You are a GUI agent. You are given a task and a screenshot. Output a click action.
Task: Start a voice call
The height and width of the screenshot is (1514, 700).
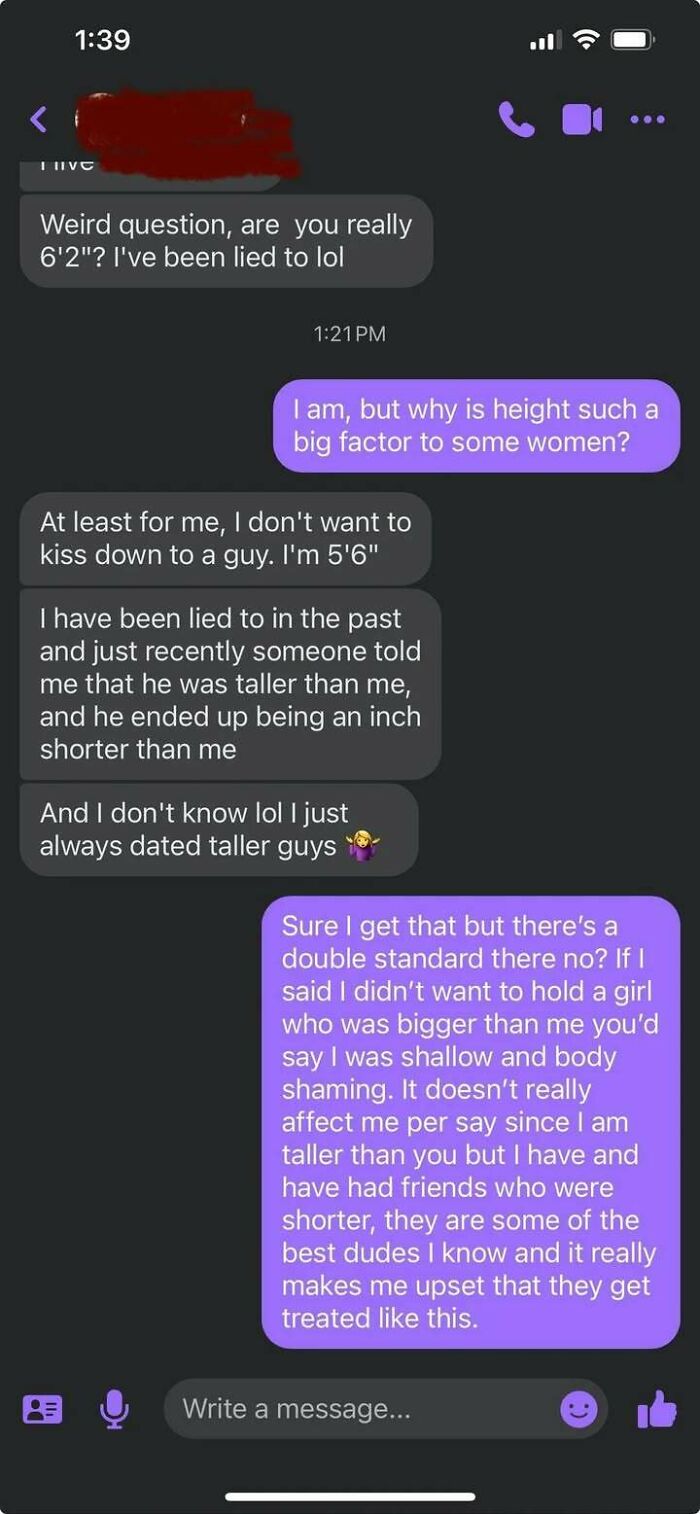(516, 120)
